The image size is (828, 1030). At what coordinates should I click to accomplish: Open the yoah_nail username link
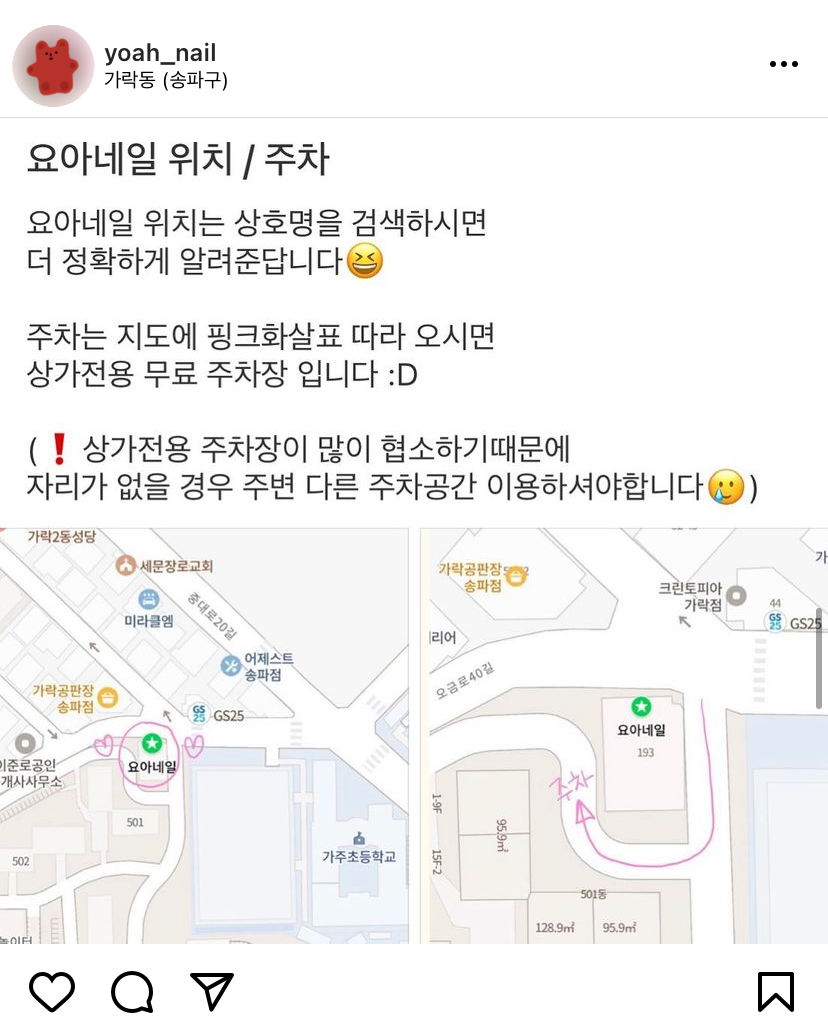pyautogui.click(x=160, y=53)
